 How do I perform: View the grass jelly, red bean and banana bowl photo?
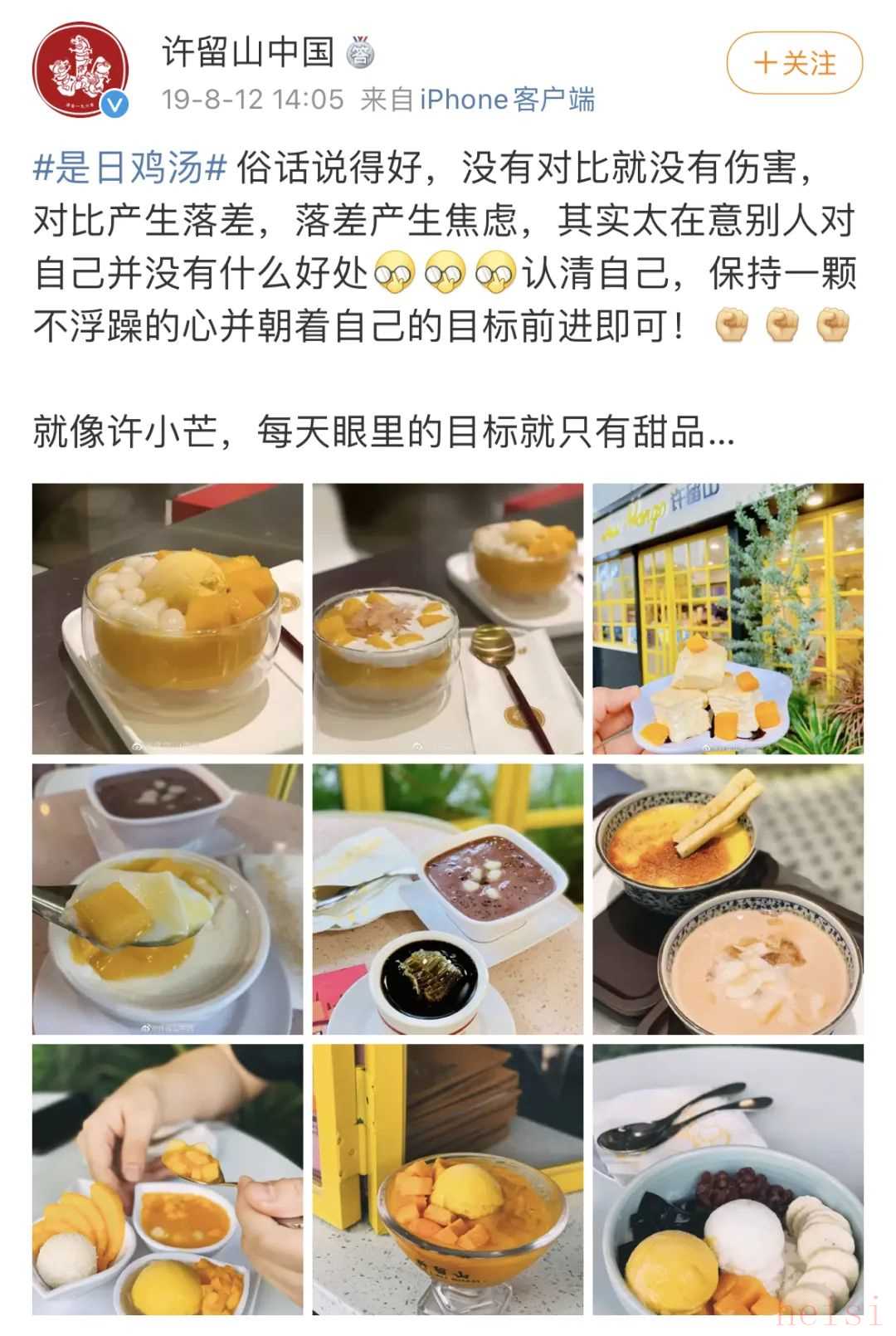728,1179
